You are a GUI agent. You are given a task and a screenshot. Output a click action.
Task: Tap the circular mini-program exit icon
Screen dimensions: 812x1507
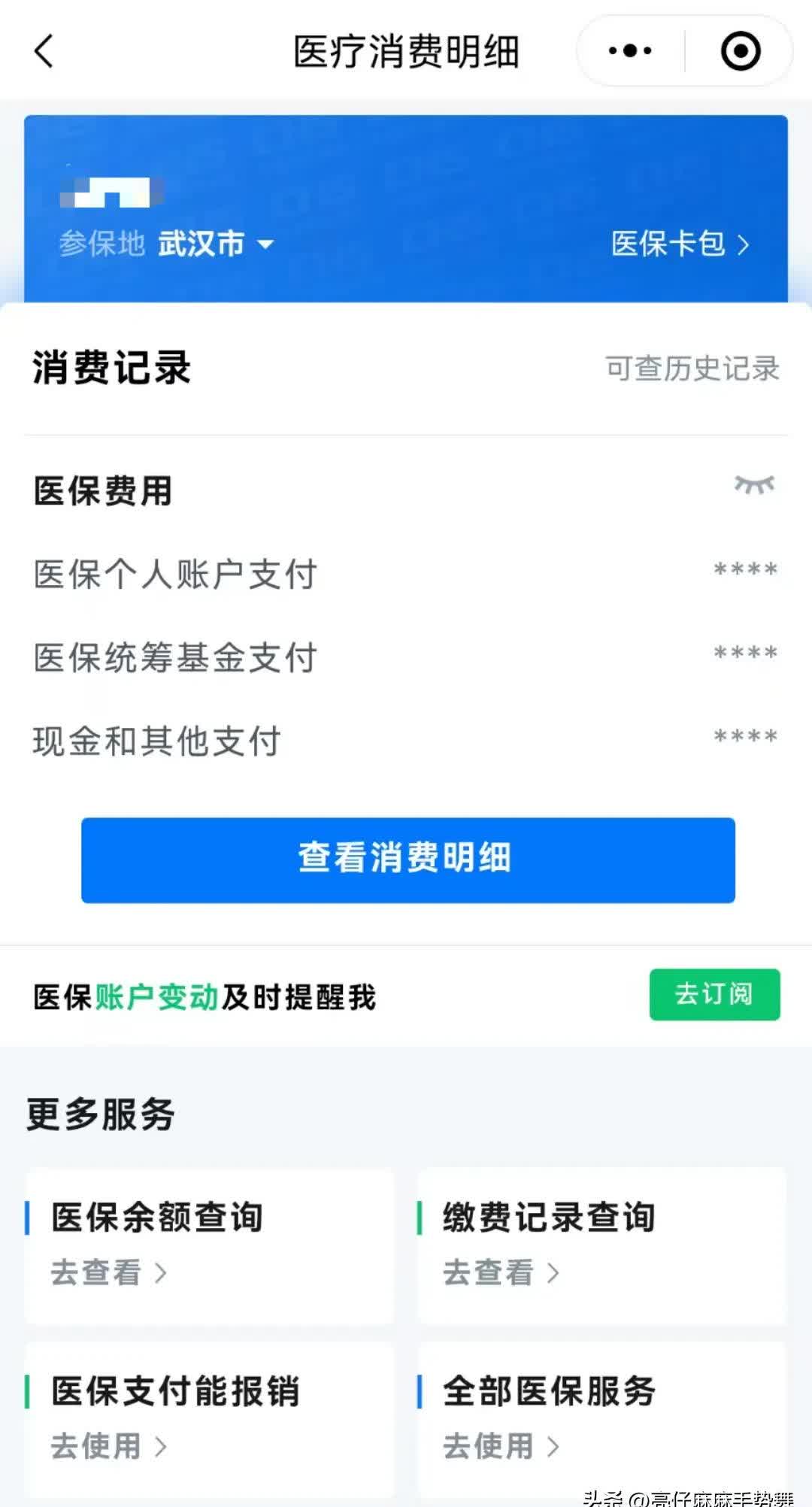[740, 50]
